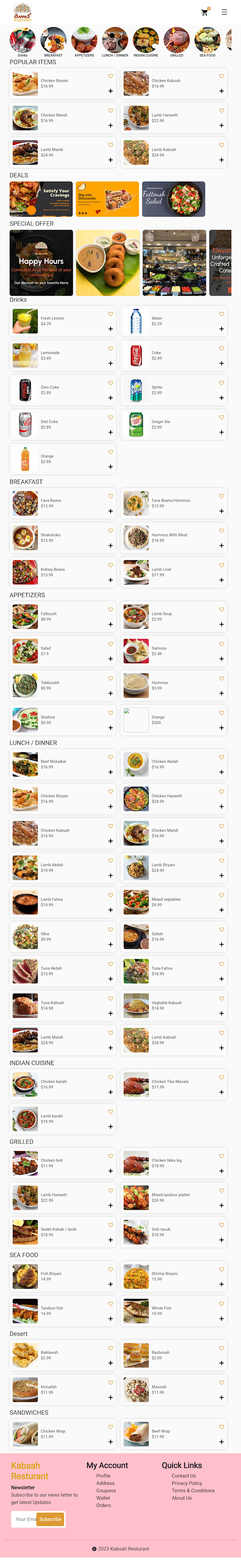Open the hamburger menu
The width and height of the screenshot is (241, 1568).
tap(224, 12)
